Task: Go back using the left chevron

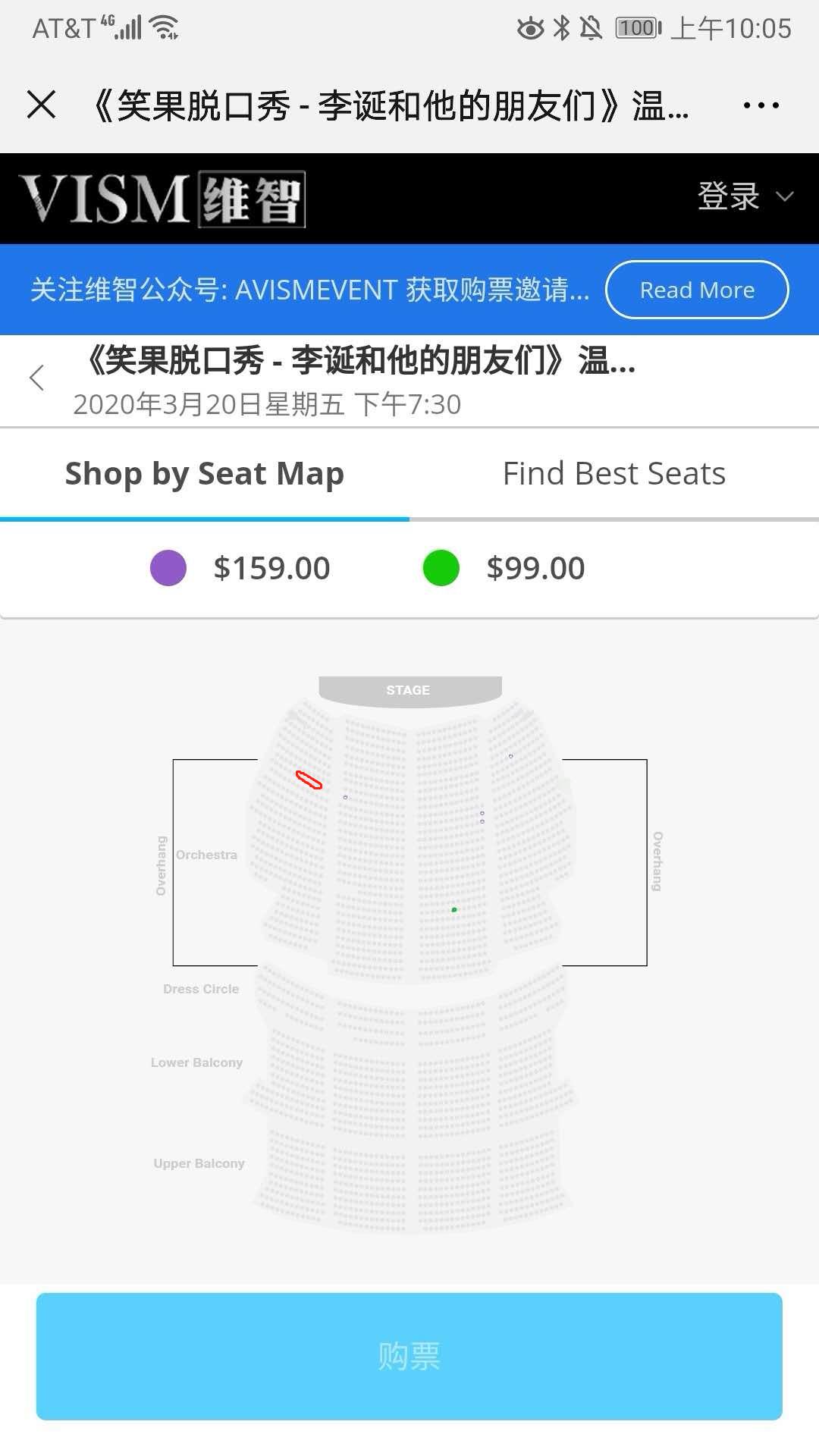Action: point(36,378)
